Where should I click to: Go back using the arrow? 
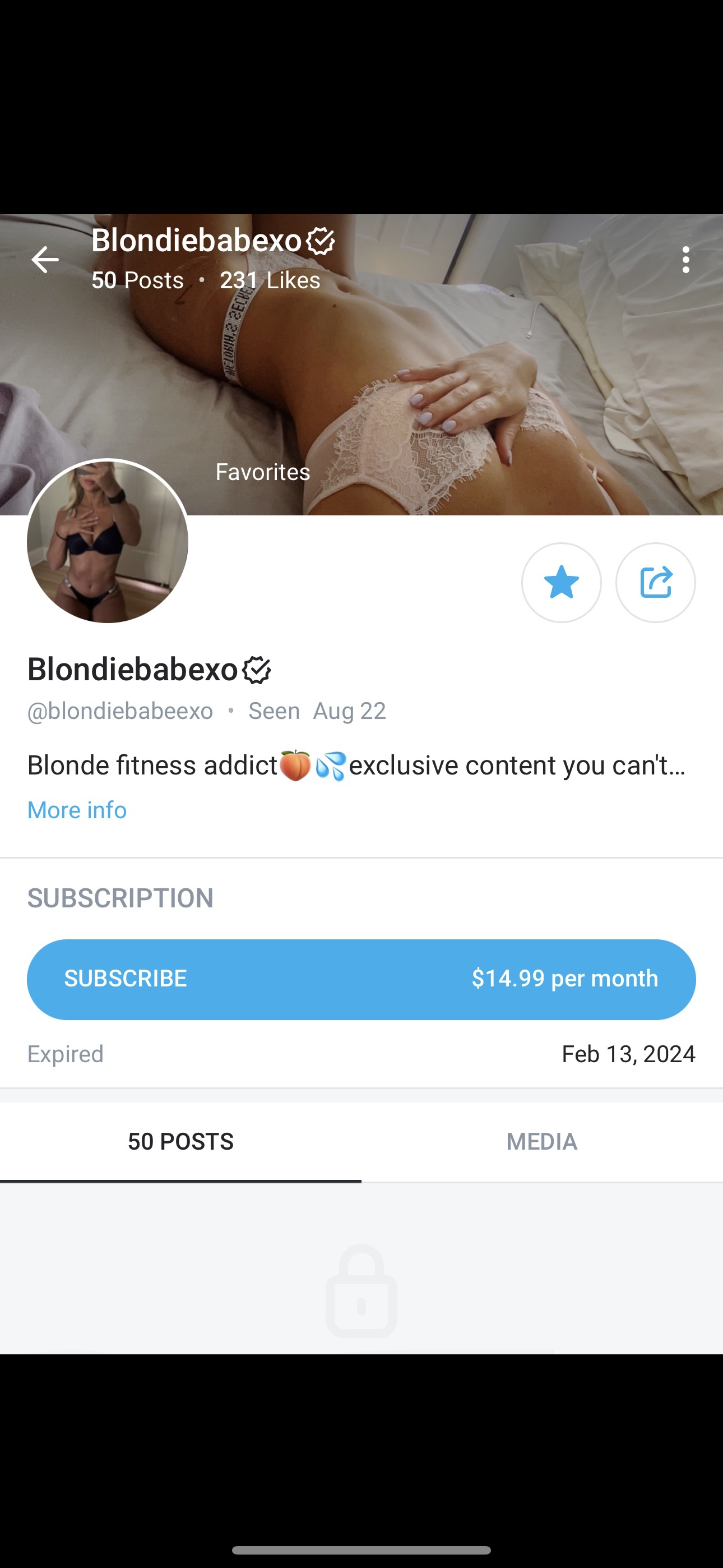(x=45, y=260)
